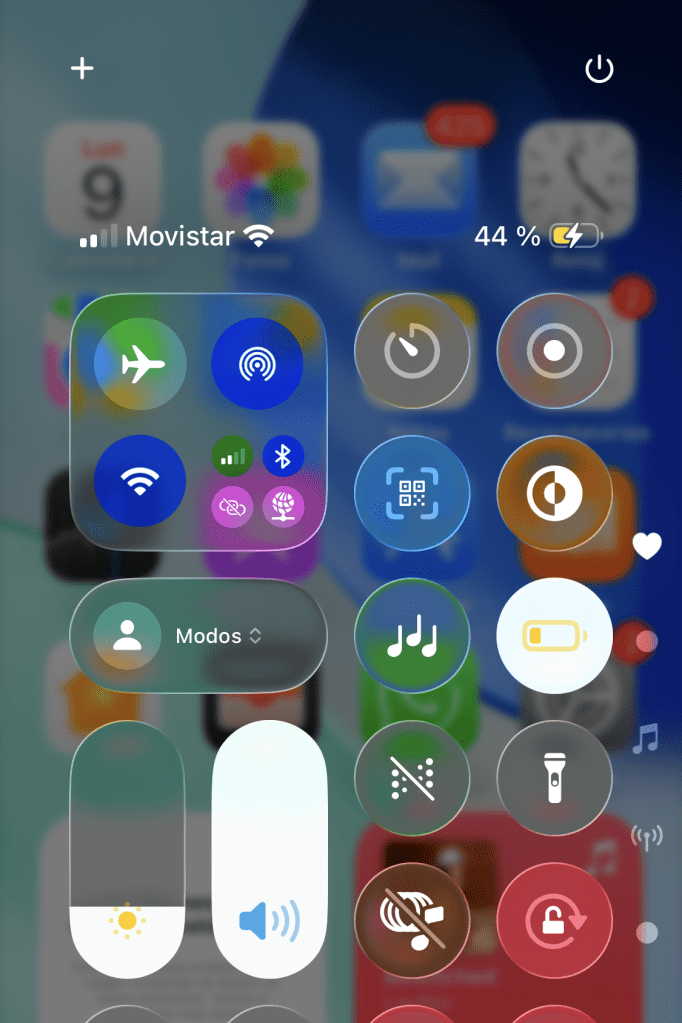Toggle AirDrop
This screenshot has height=1023, width=682.
(x=257, y=366)
